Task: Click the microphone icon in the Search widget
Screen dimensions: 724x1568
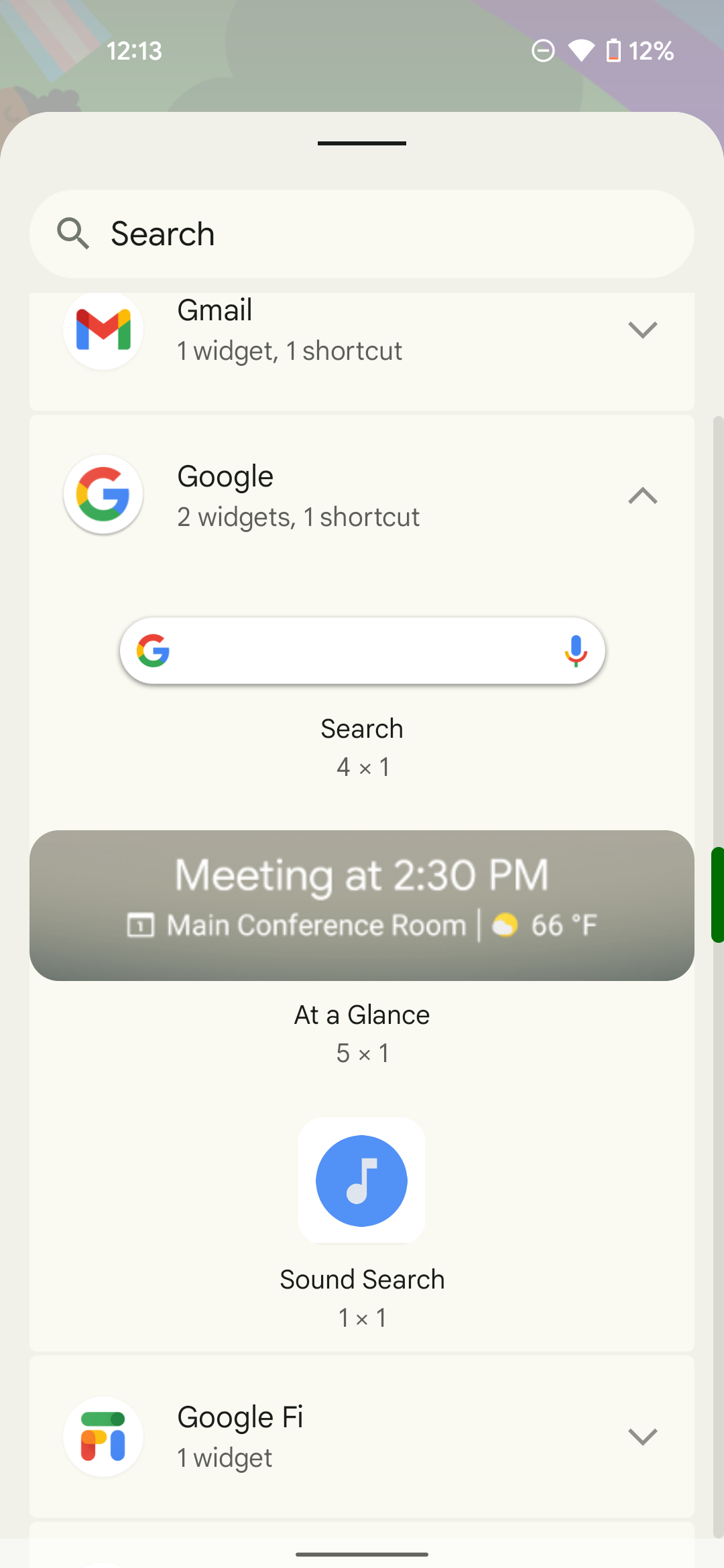Action: click(x=575, y=650)
